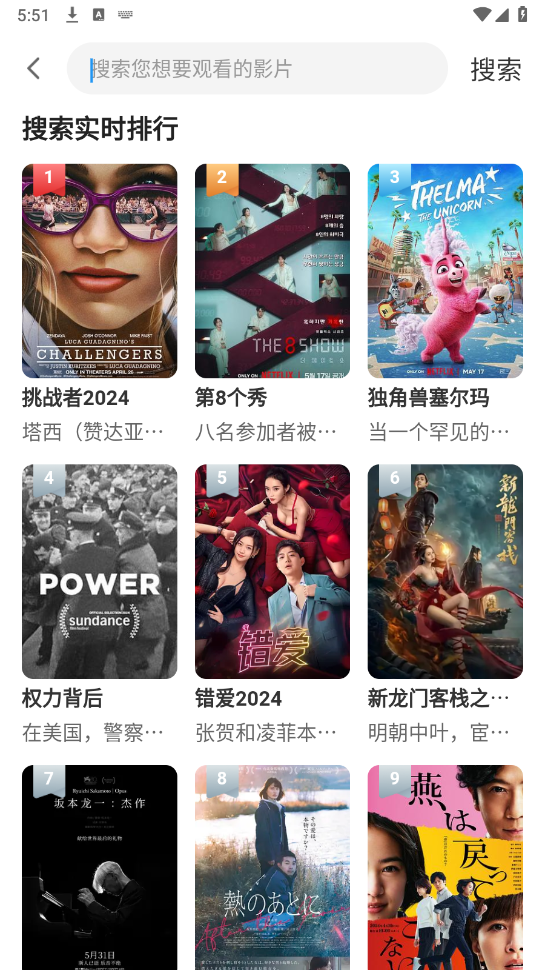Open the rank 9 pink poster movie
Image resolution: width=545 pixels, height=970 pixels.
coord(445,867)
